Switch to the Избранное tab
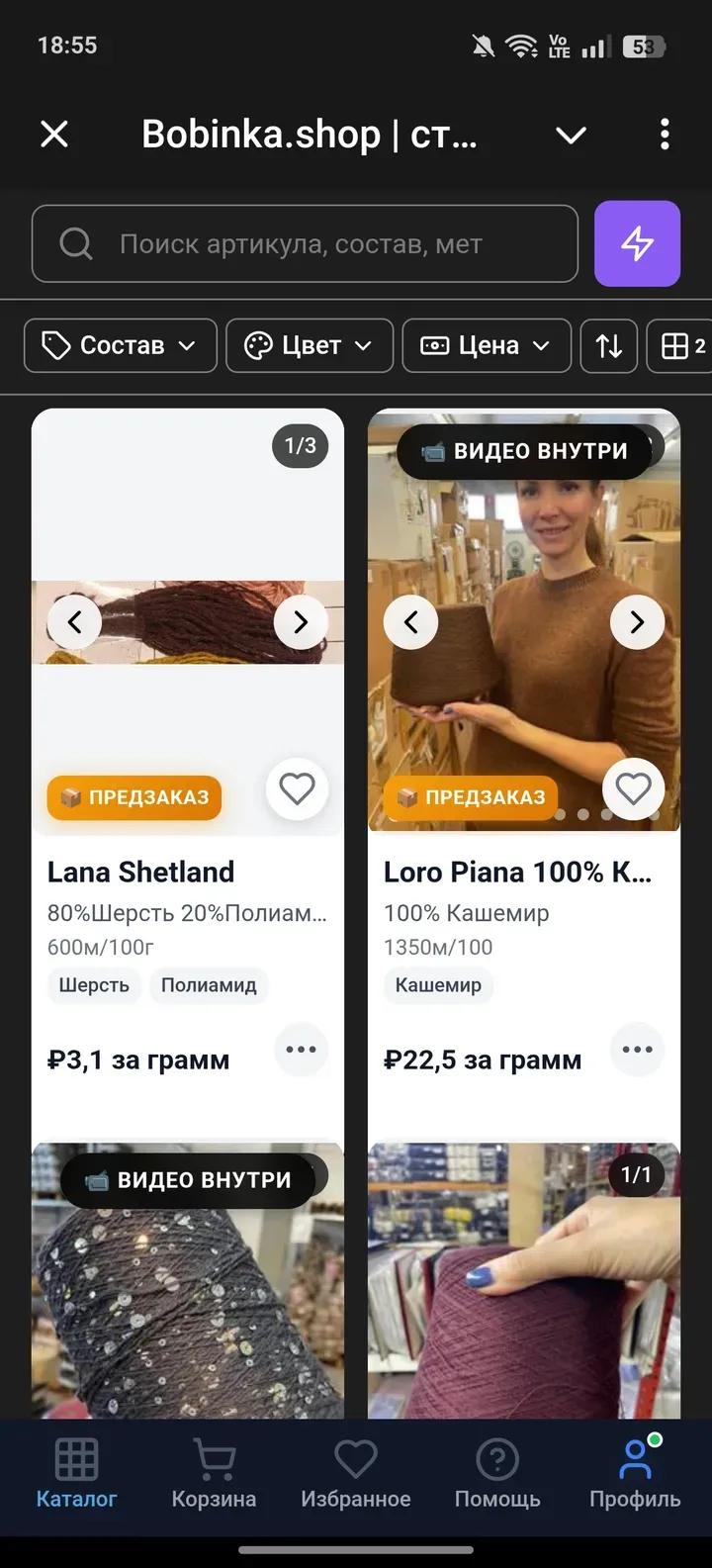 point(355,1474)
